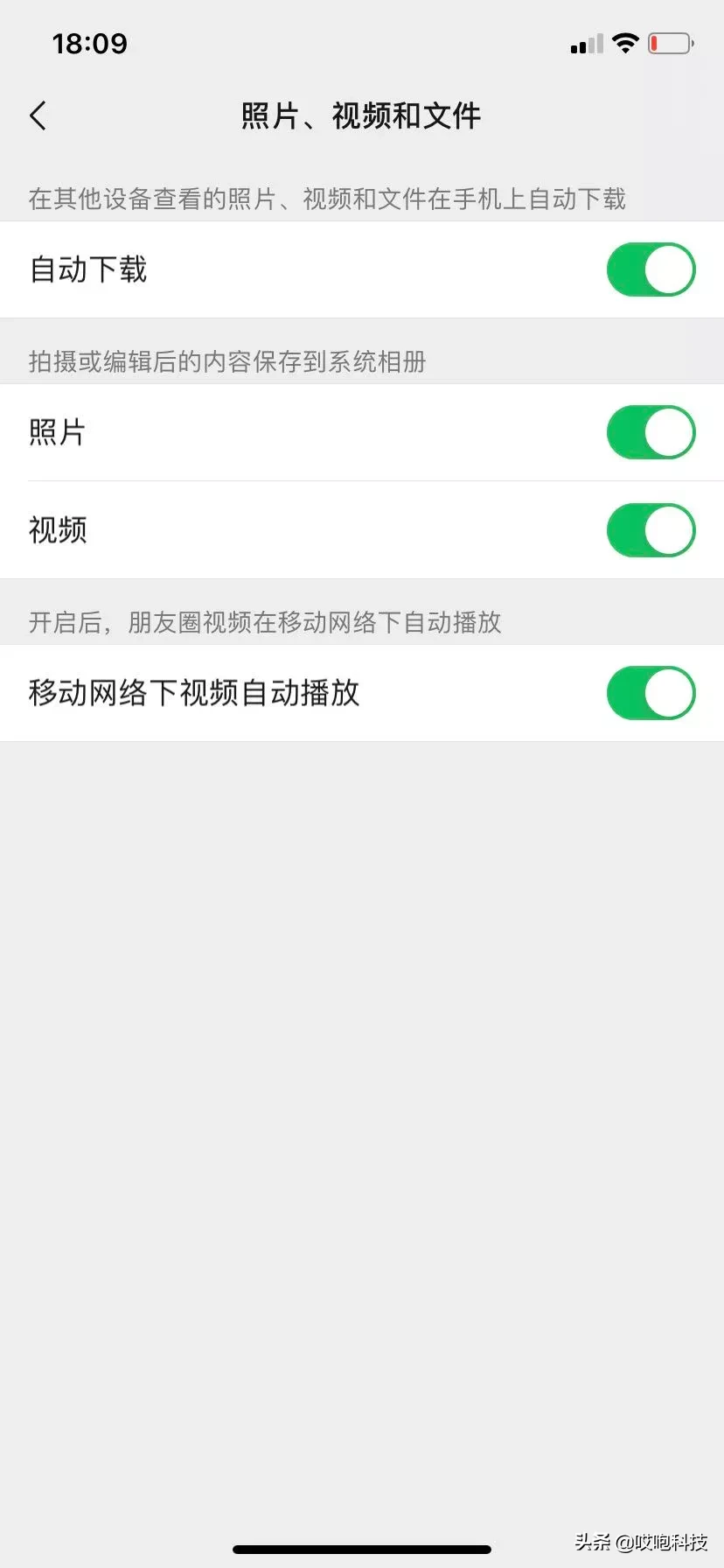Click the back chevron at top left
The width and height of the screenshot is (724, 1568).
[x=37, y=115]
